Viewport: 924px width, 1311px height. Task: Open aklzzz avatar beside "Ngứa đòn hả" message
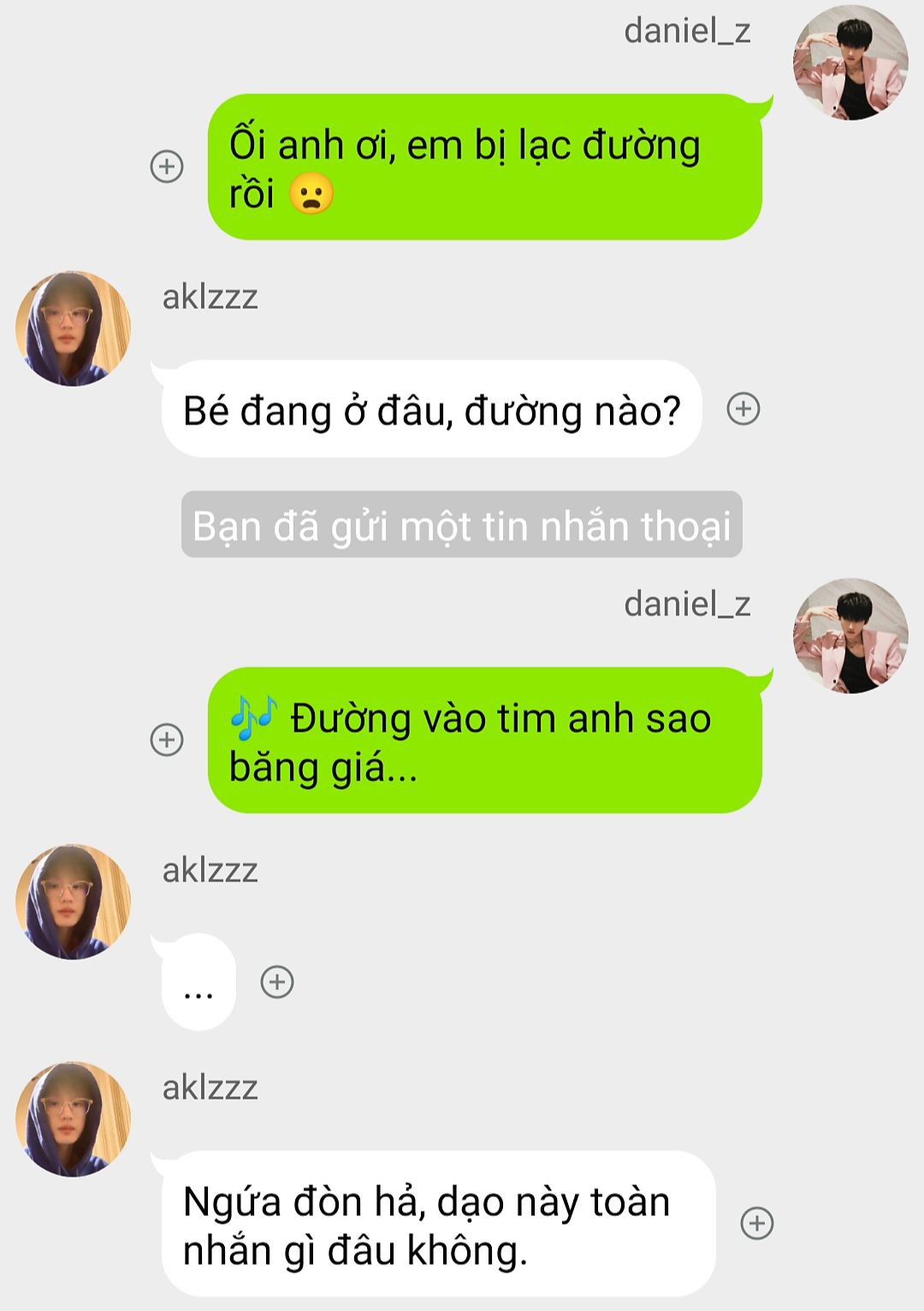click(x=74, y=1119)
